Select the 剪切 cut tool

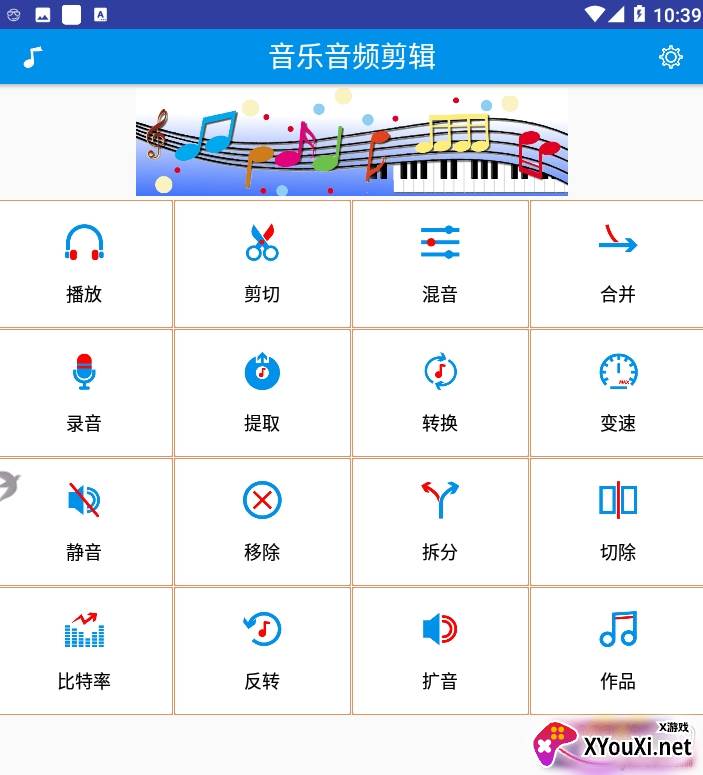[x=262, y=263]
